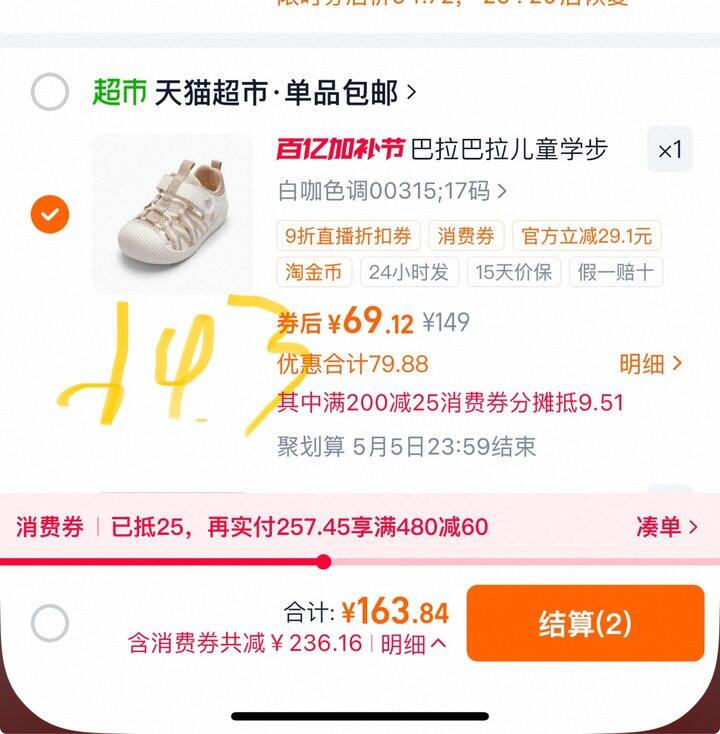Collapse the 明细 total discount breakdown

414,644
